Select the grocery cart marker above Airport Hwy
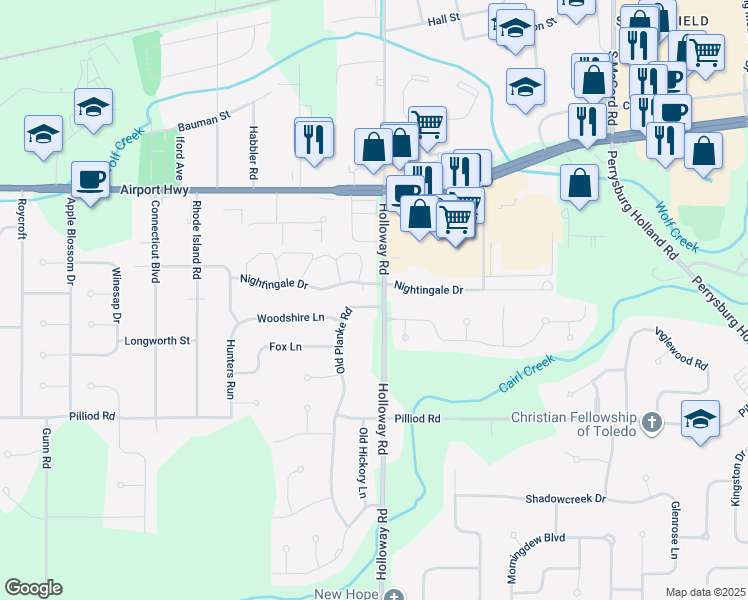Screen dimensions: 748x600 pyautogui.click(x=428, y=124)
